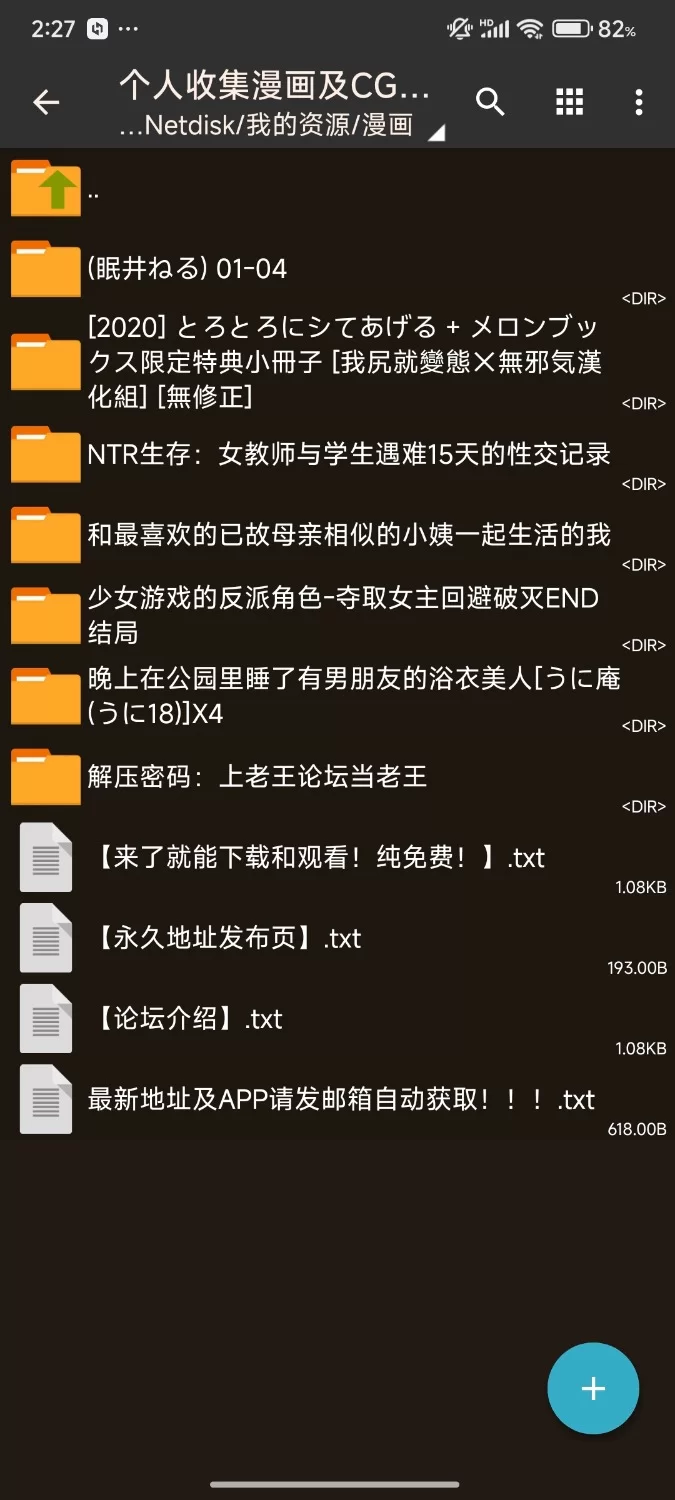The width and height of the screenshot is (675, 1500).
Task: Tap the floating plus button to create new
Action: [593, 1388]
